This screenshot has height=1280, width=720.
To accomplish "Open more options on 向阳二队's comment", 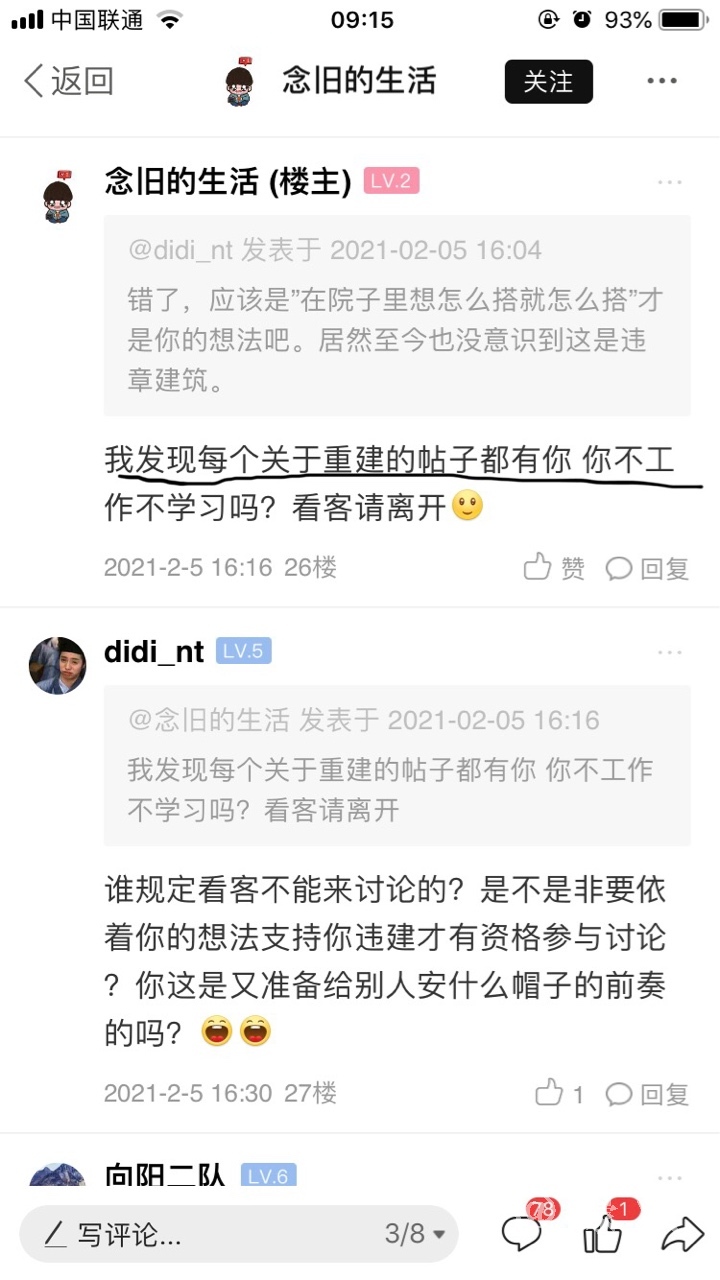I will pos(669,1178).
